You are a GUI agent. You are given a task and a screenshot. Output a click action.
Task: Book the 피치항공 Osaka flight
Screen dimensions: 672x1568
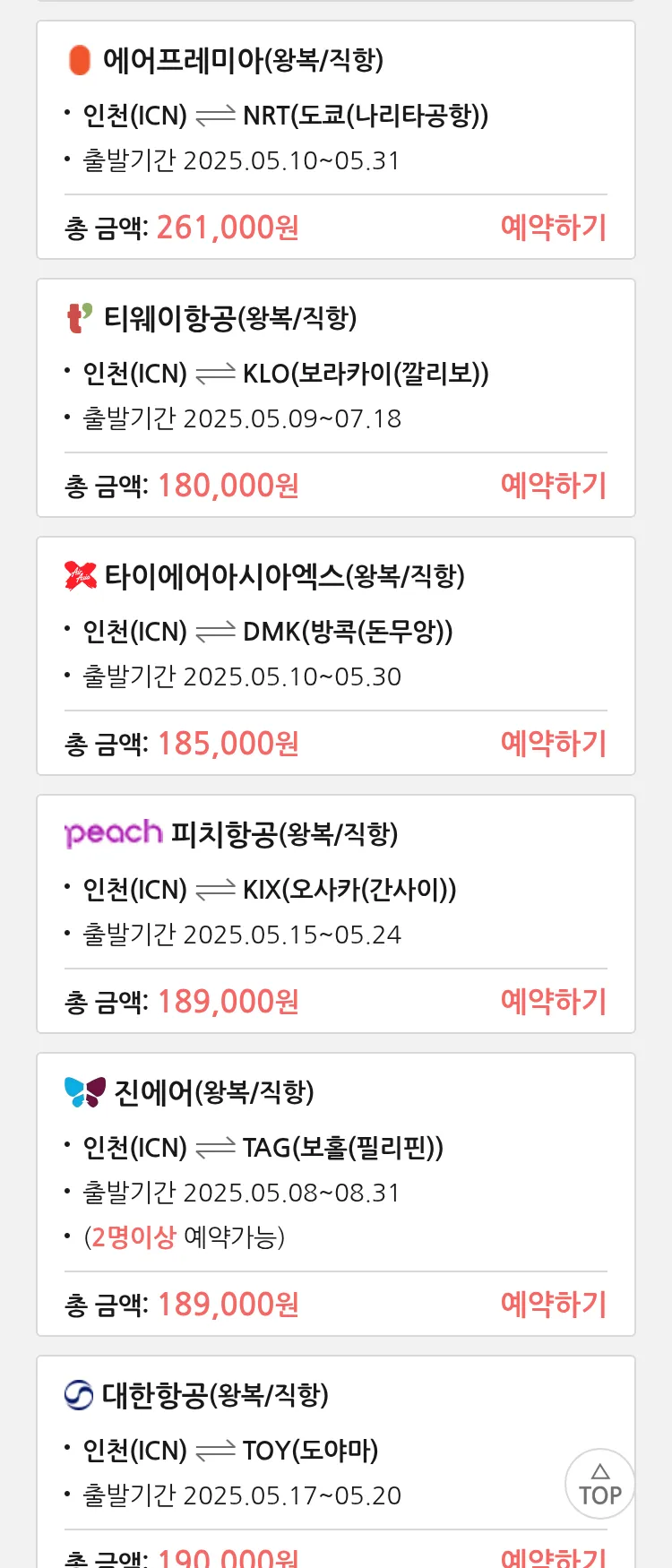553,1002
